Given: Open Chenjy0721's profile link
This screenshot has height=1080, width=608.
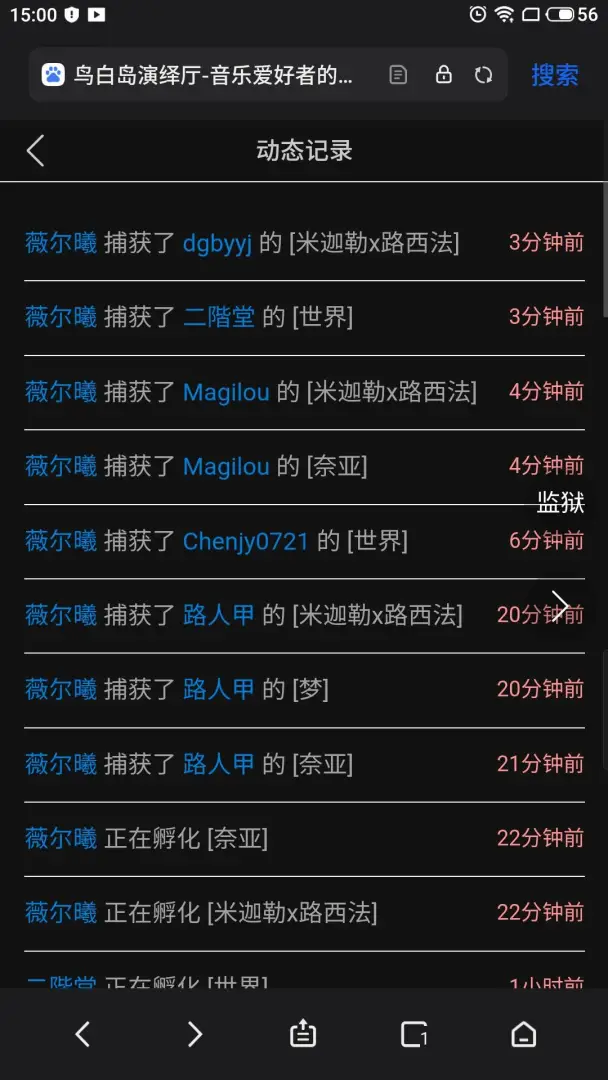Looking at the screenshot, I should (x=245, y=541).
